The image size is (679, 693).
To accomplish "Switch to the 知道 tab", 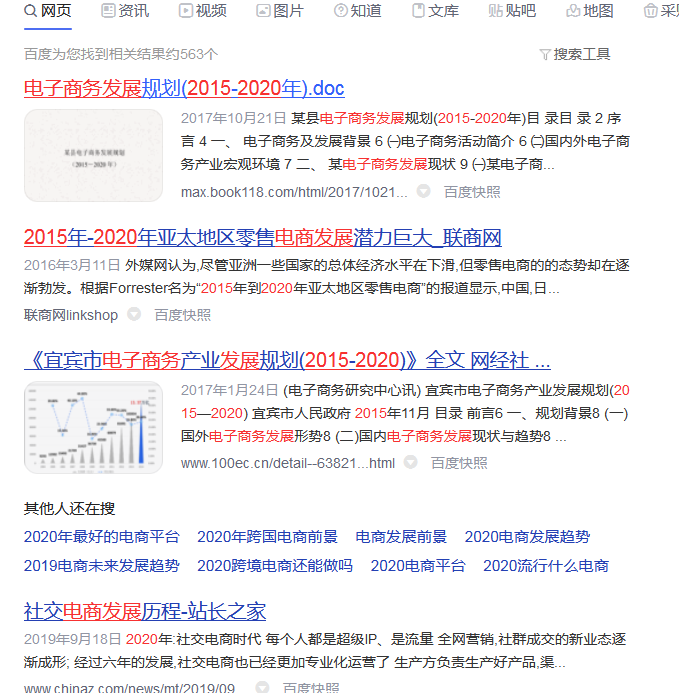I will click(x=357, y=11).
